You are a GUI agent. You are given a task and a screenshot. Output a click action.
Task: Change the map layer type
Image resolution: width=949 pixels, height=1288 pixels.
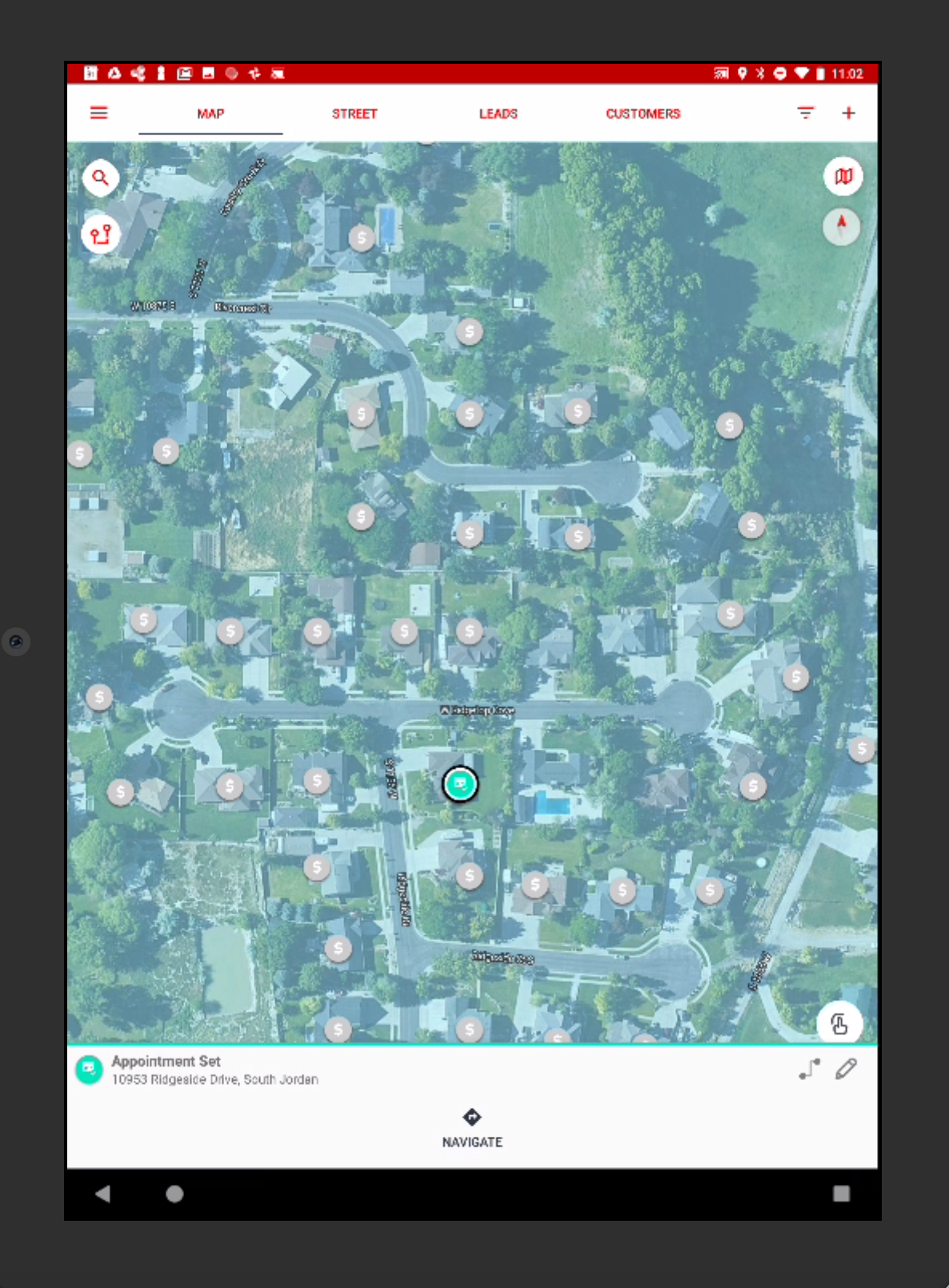[x=843, y=176]
